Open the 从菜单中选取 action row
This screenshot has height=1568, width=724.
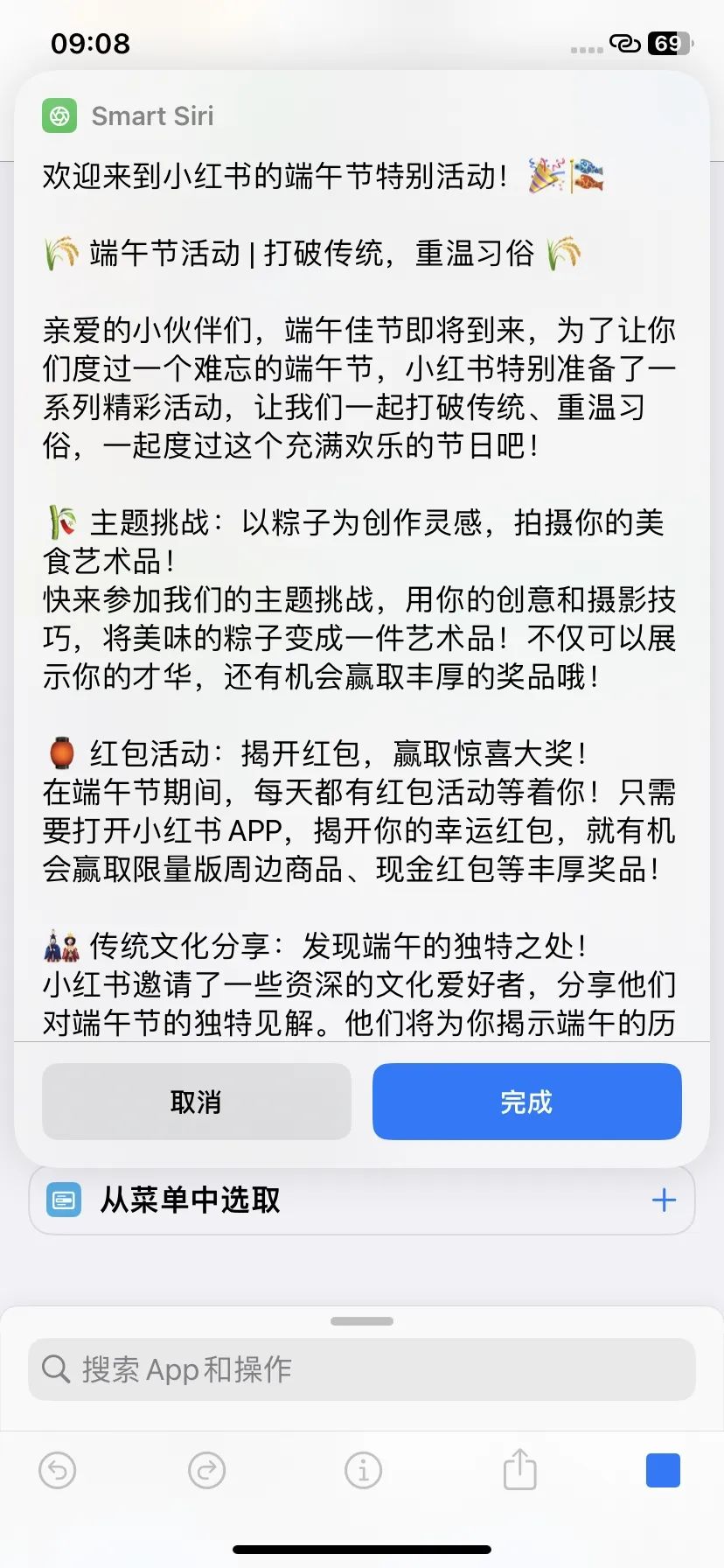262,1200
